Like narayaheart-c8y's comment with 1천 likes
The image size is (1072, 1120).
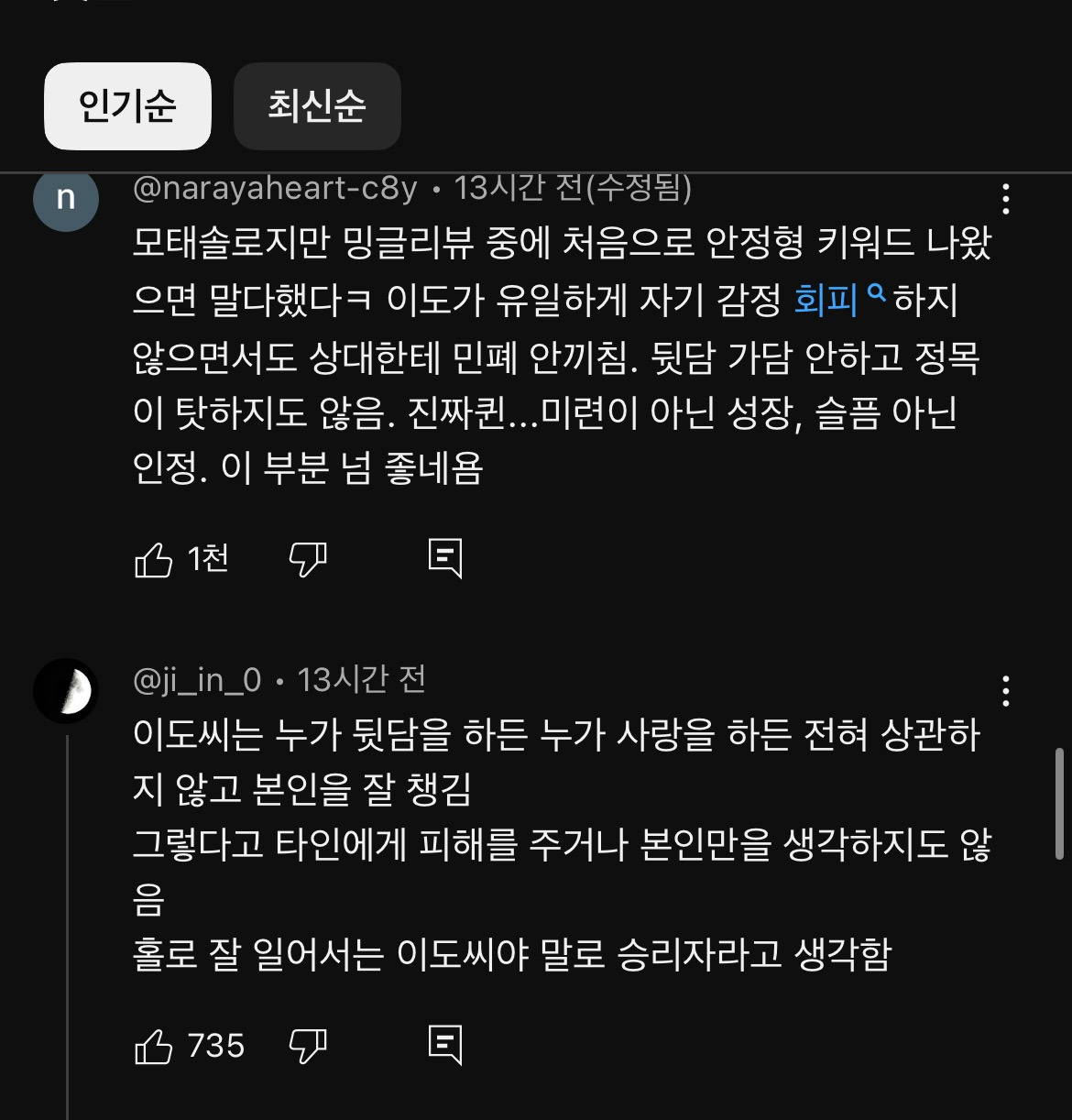tap(154, 559)
